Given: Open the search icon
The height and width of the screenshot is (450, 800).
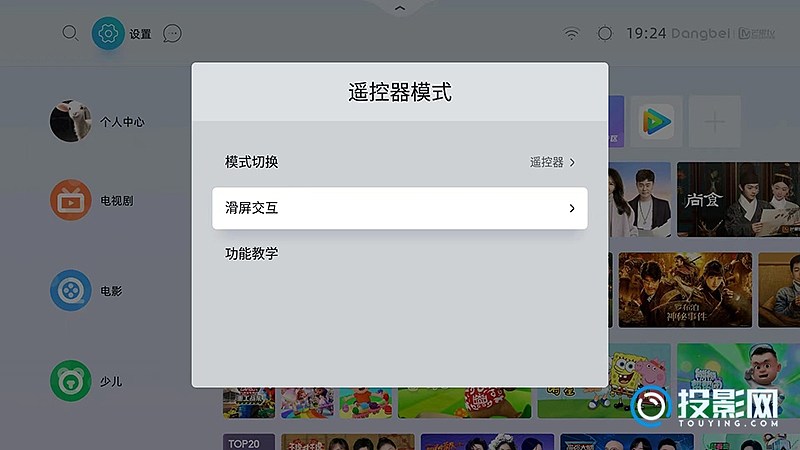Looking at the screenshot, I should pos(70,33).
